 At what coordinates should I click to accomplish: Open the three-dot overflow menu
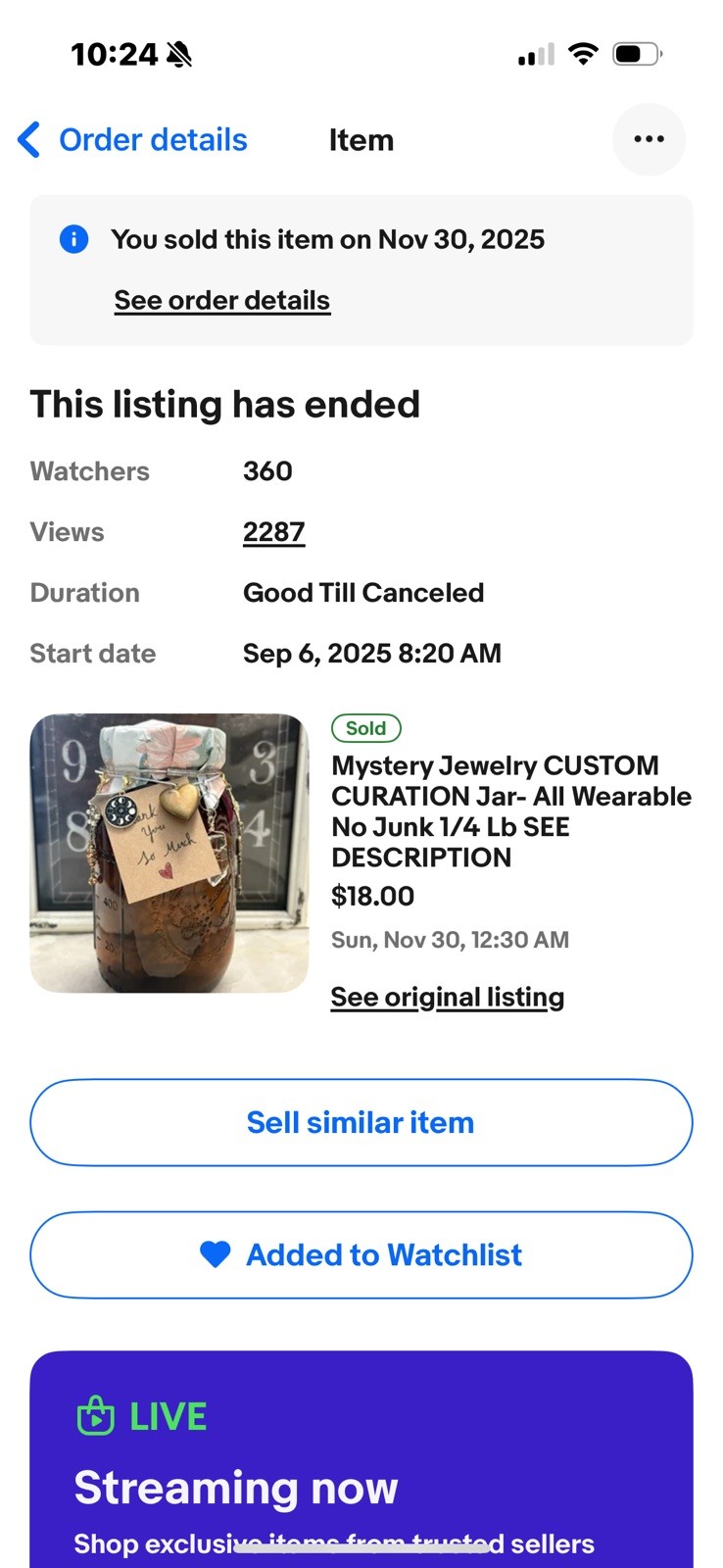pyautogui.click(x=650, y=139)
